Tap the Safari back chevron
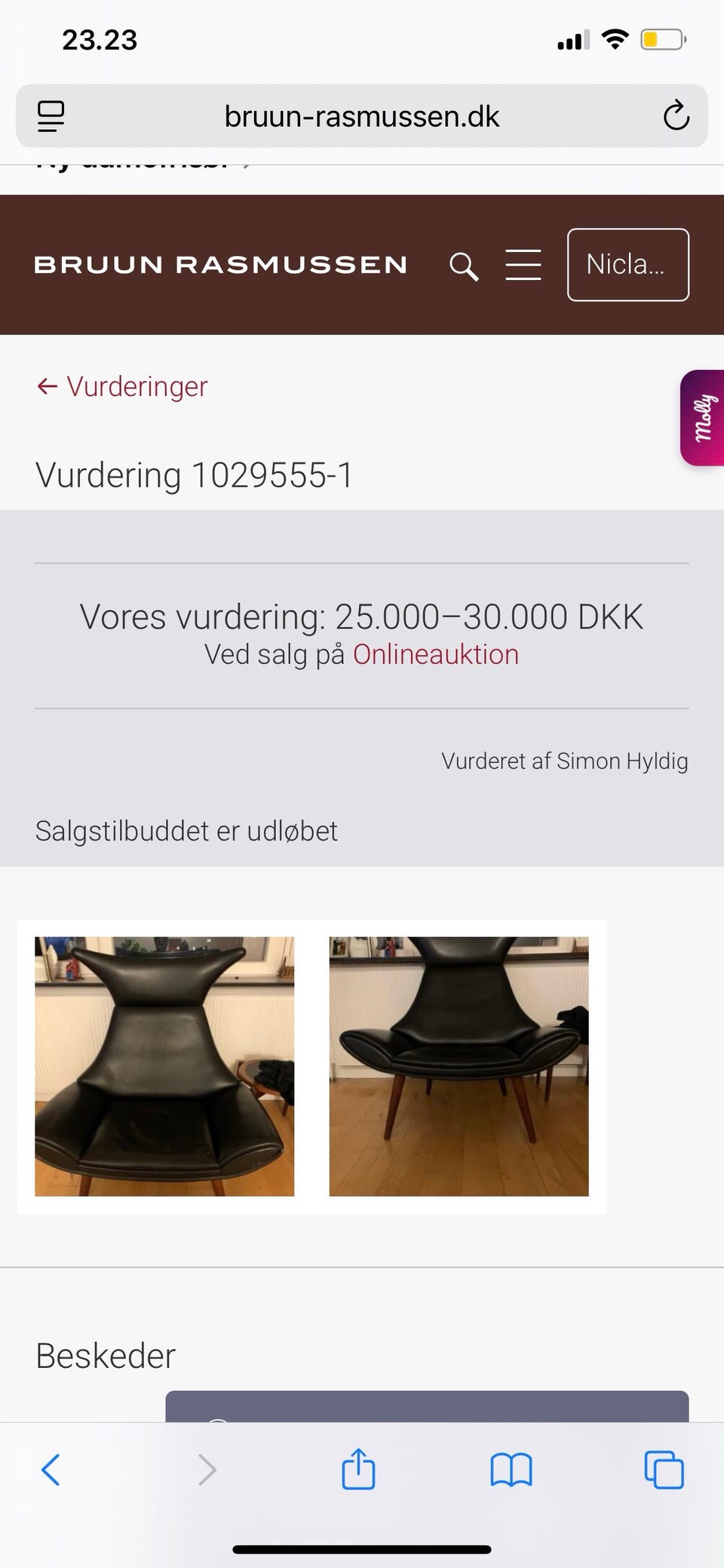The width and height of the screenshot is (724, 1568). [51, 1469]
